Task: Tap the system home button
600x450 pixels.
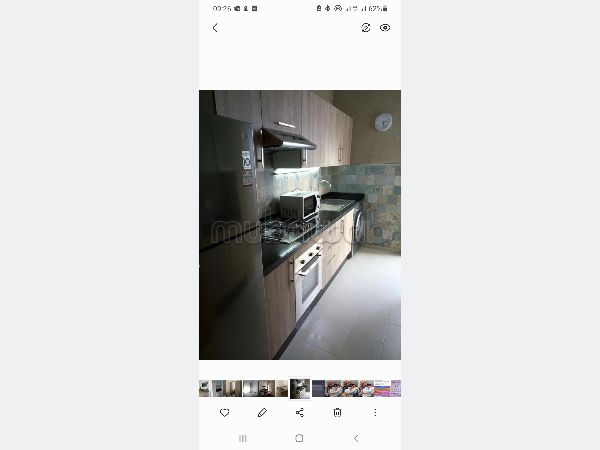Action: pos(300,438)
